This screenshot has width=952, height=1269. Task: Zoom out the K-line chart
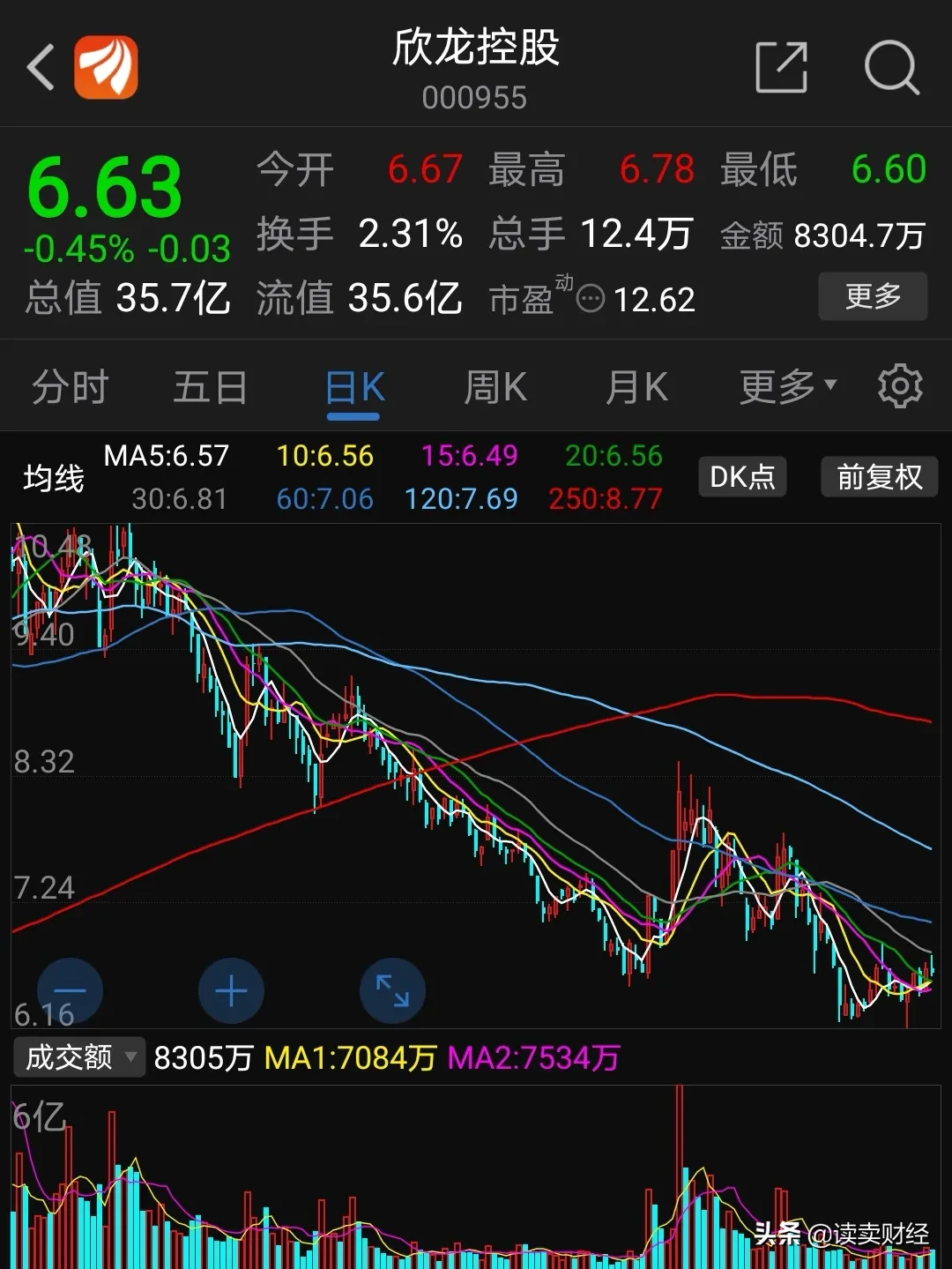coord(70,991)
